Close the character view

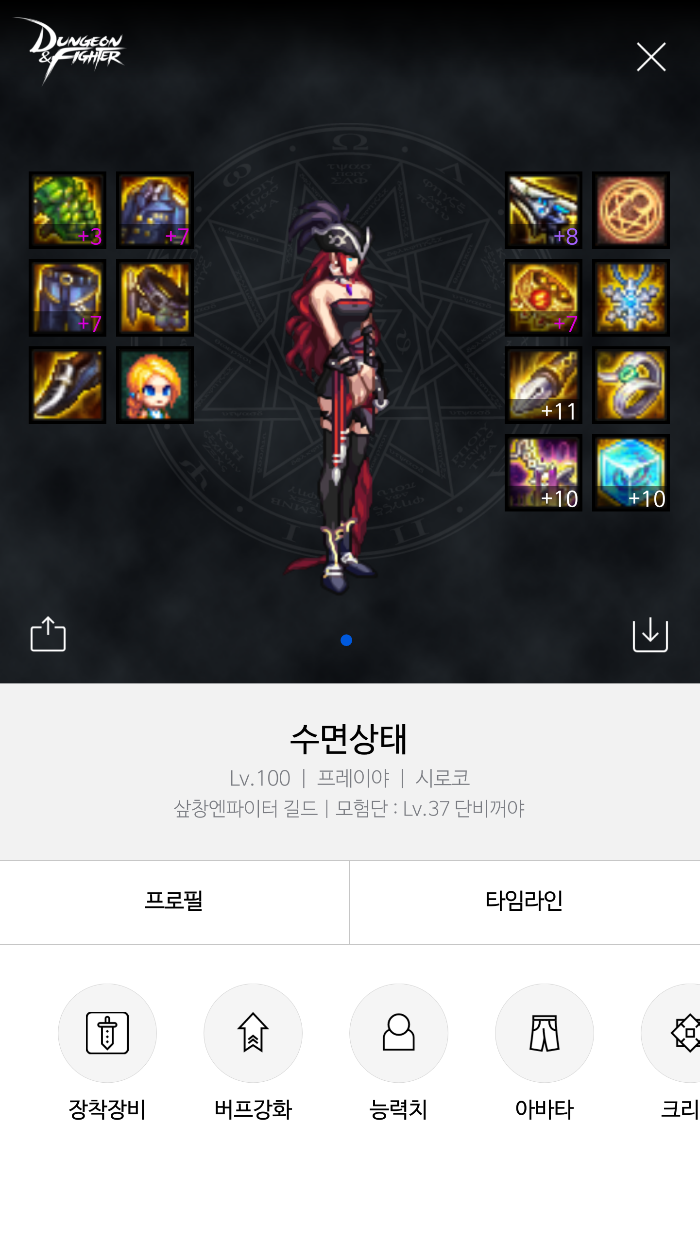[x=651, y=57]
